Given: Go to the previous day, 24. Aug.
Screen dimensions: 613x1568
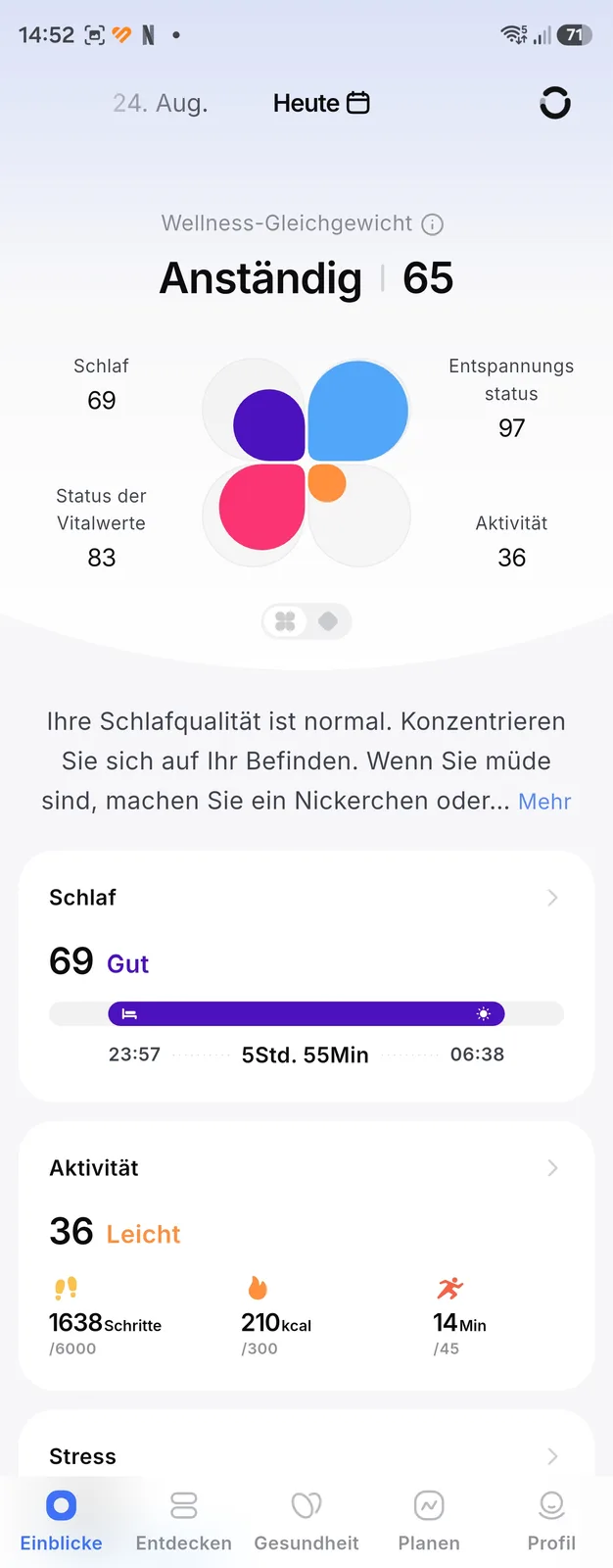Looking at the screenshot, I should [161, 103].
